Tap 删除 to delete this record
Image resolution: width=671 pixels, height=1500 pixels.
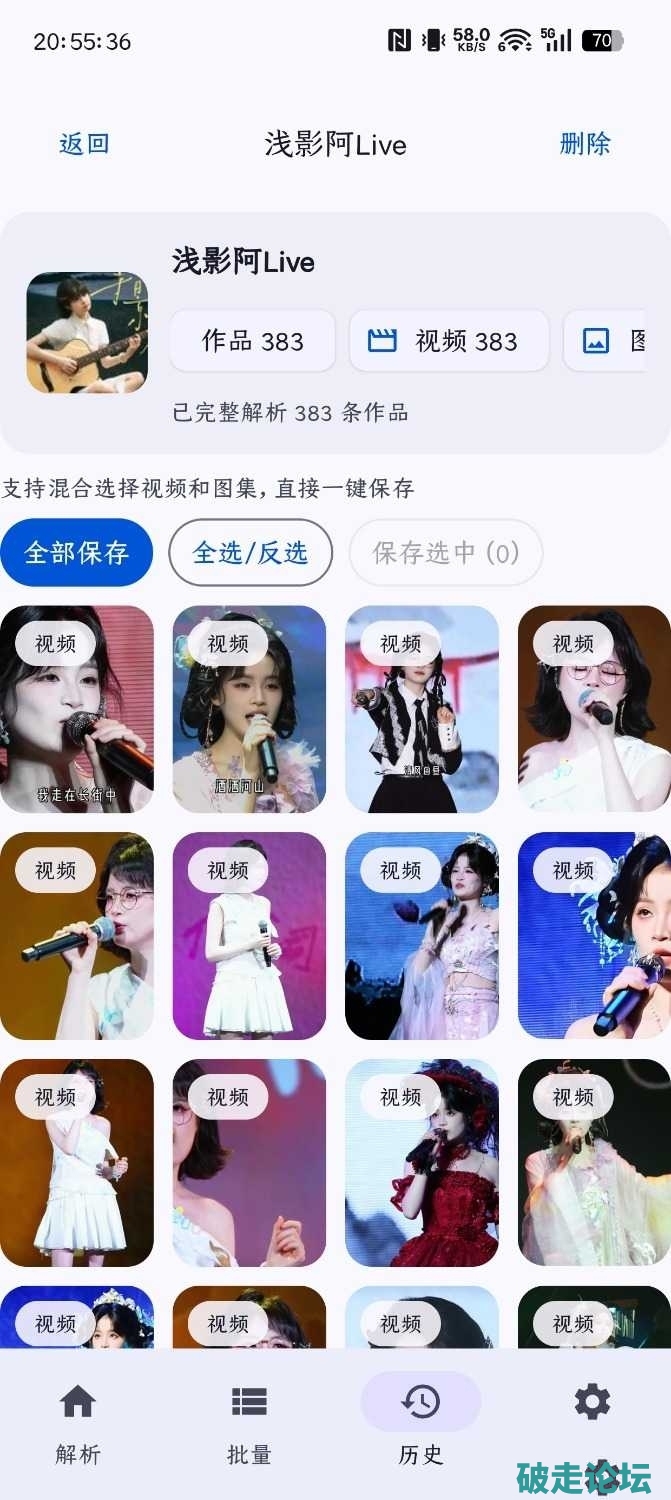584,144
